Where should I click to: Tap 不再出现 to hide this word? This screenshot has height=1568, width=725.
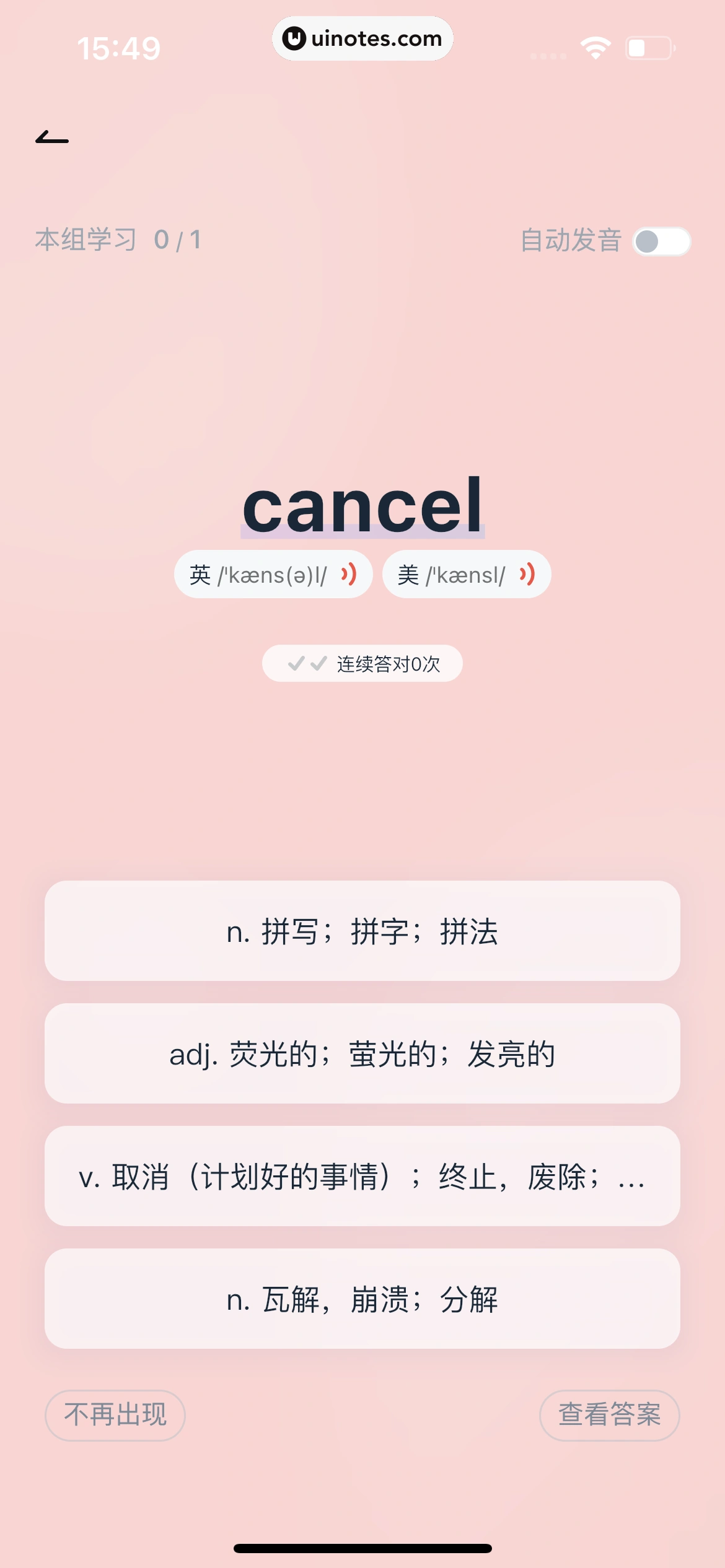[115, 1415]
